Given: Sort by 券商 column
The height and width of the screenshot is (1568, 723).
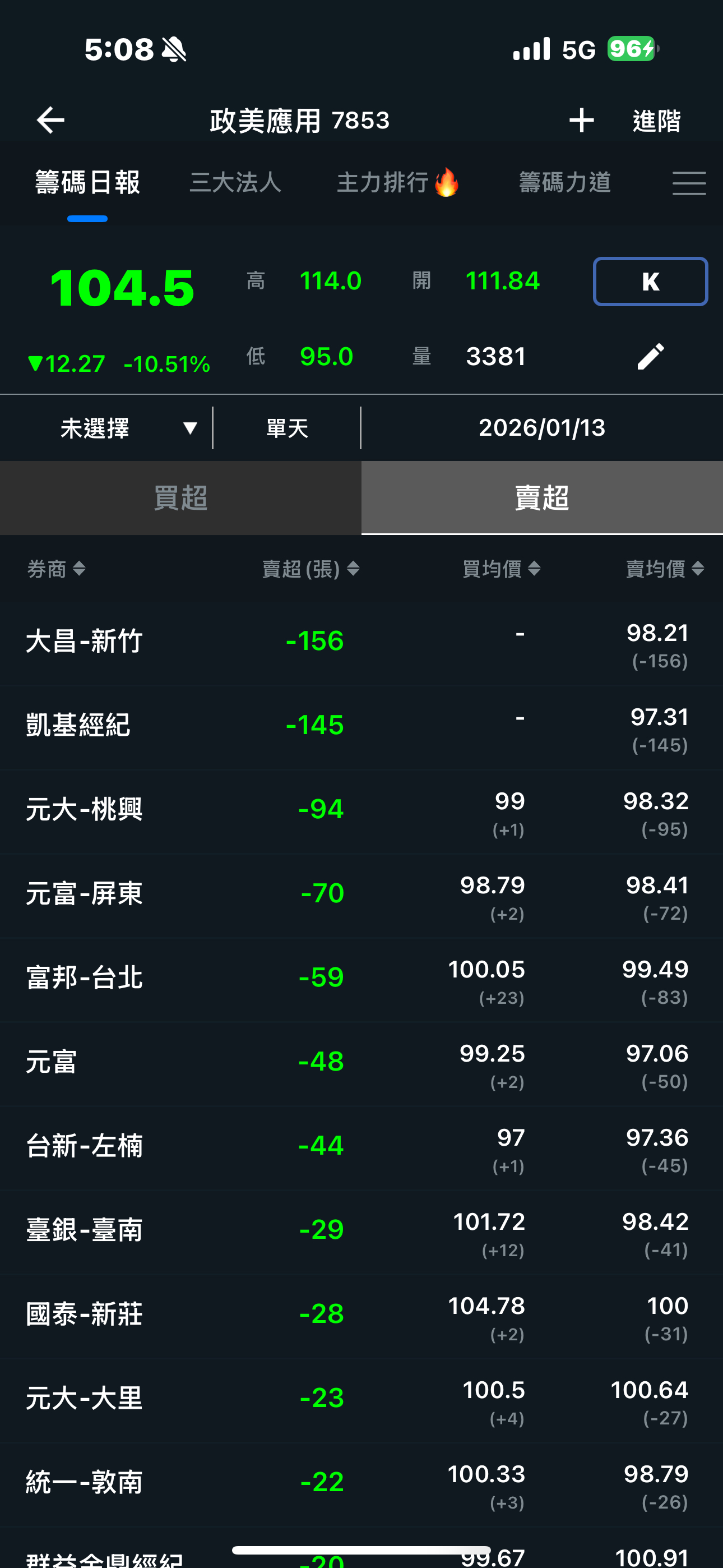Looking at the screenshot, I should point(56,569).
